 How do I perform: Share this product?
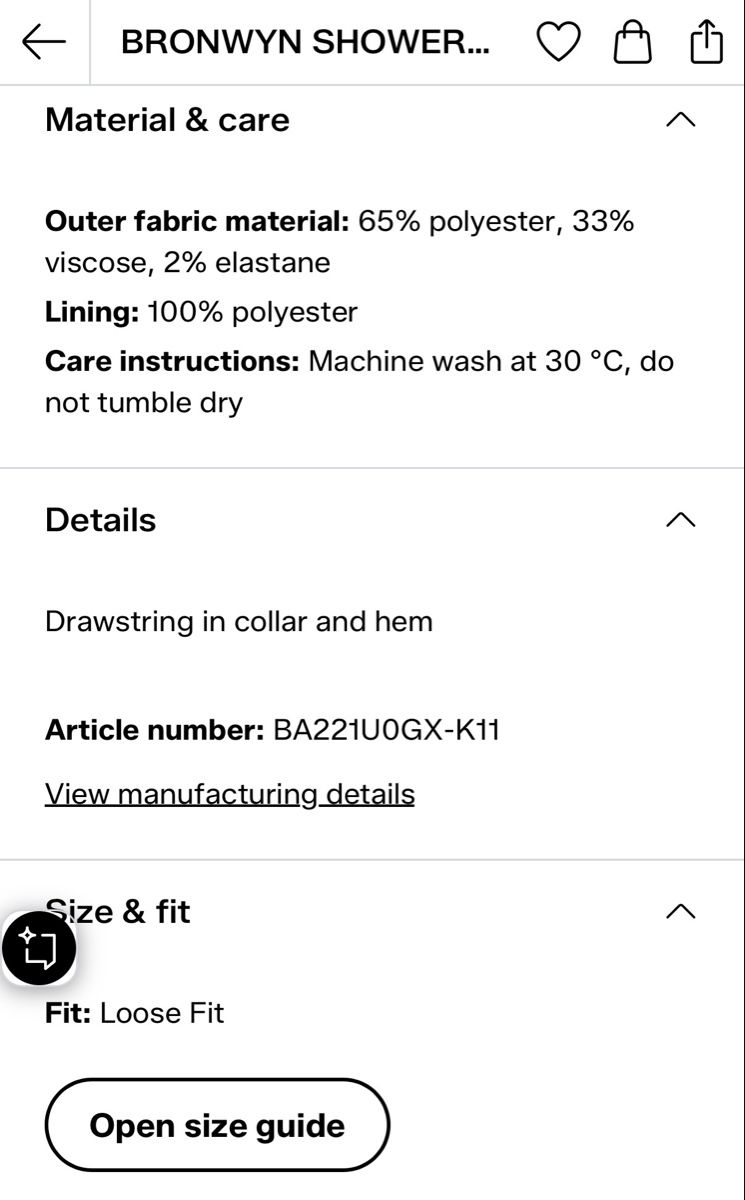click(x=706, y=42)
